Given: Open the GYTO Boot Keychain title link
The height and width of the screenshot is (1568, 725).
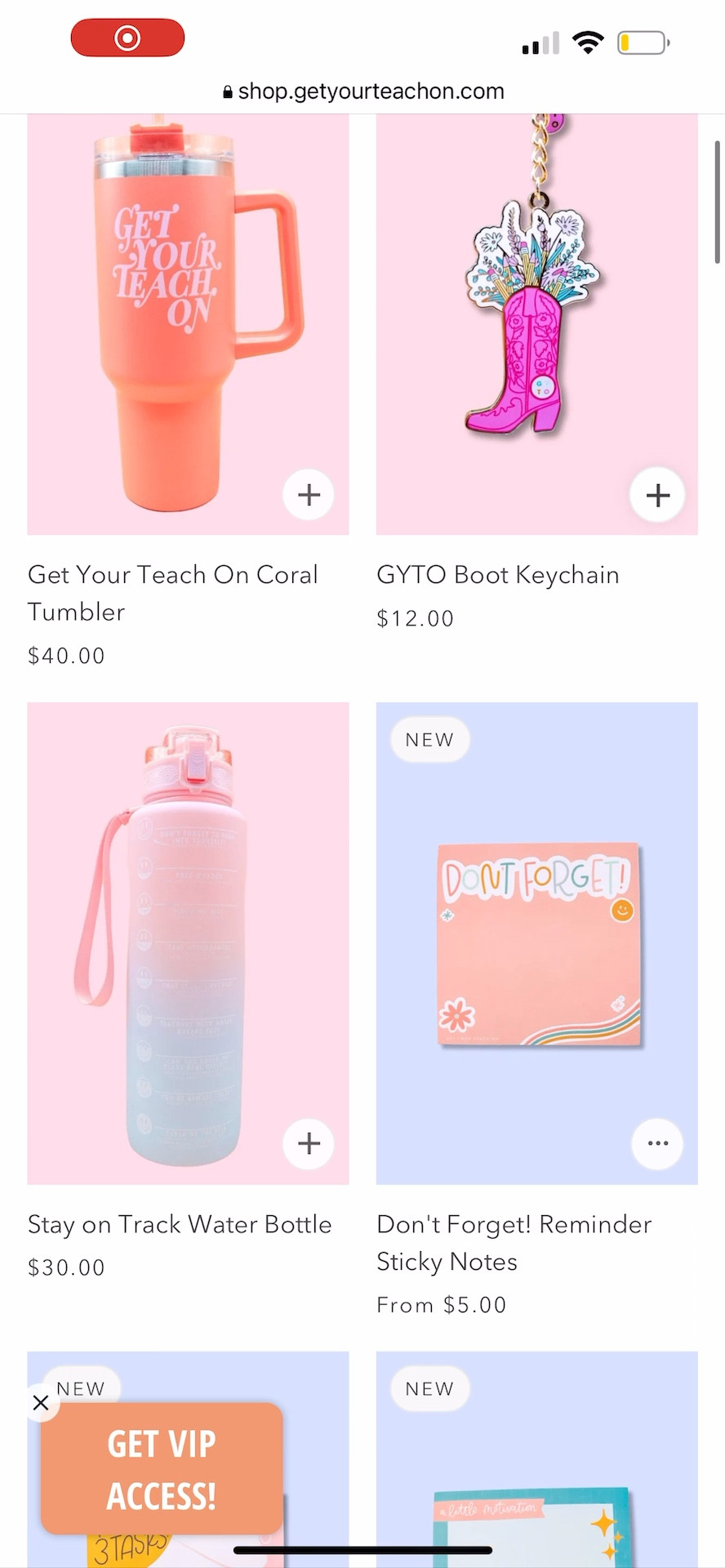Looking at the screenshot, I should click(x=497, y=575).
